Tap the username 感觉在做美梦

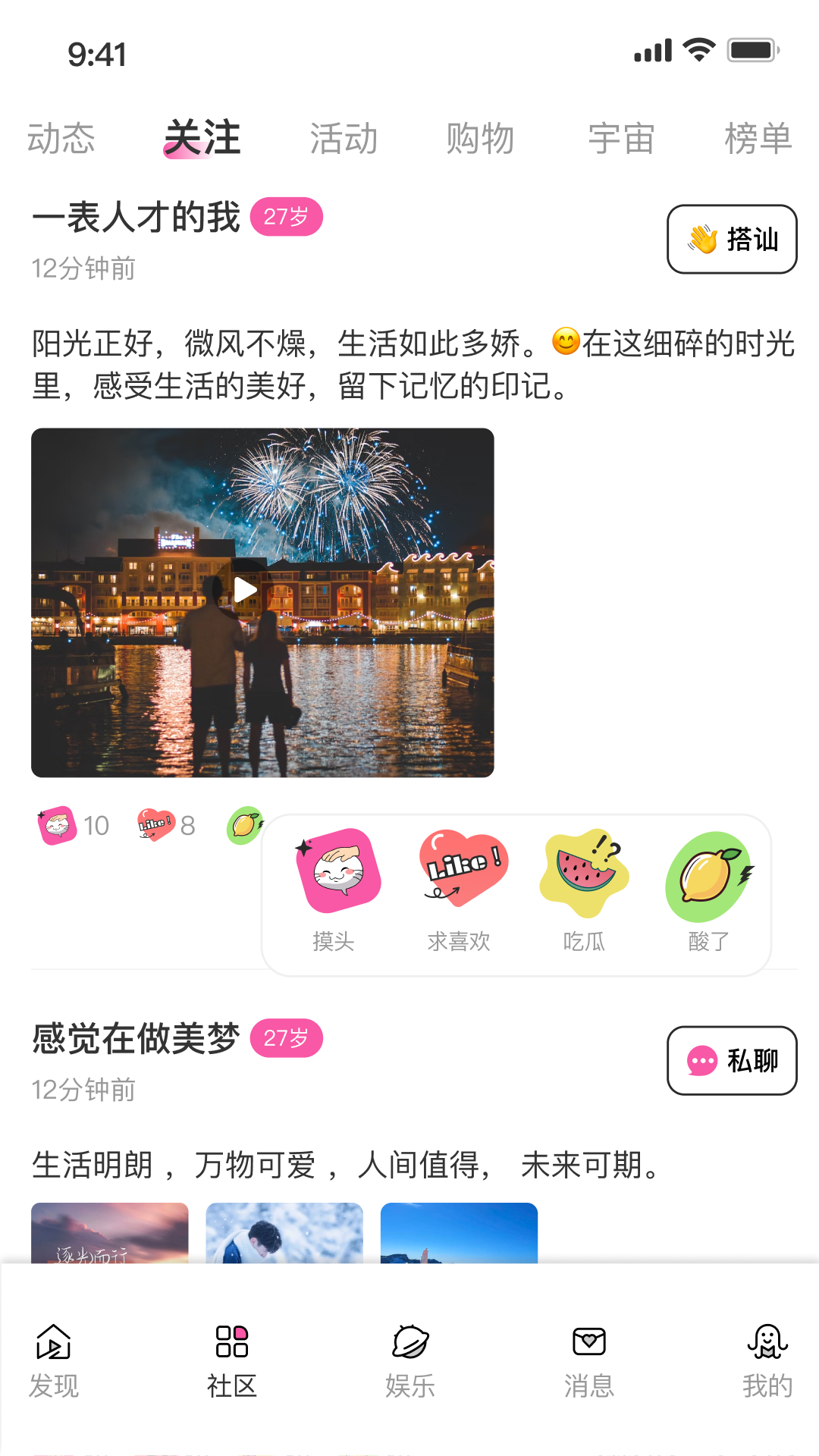[x=135, y=1037]
